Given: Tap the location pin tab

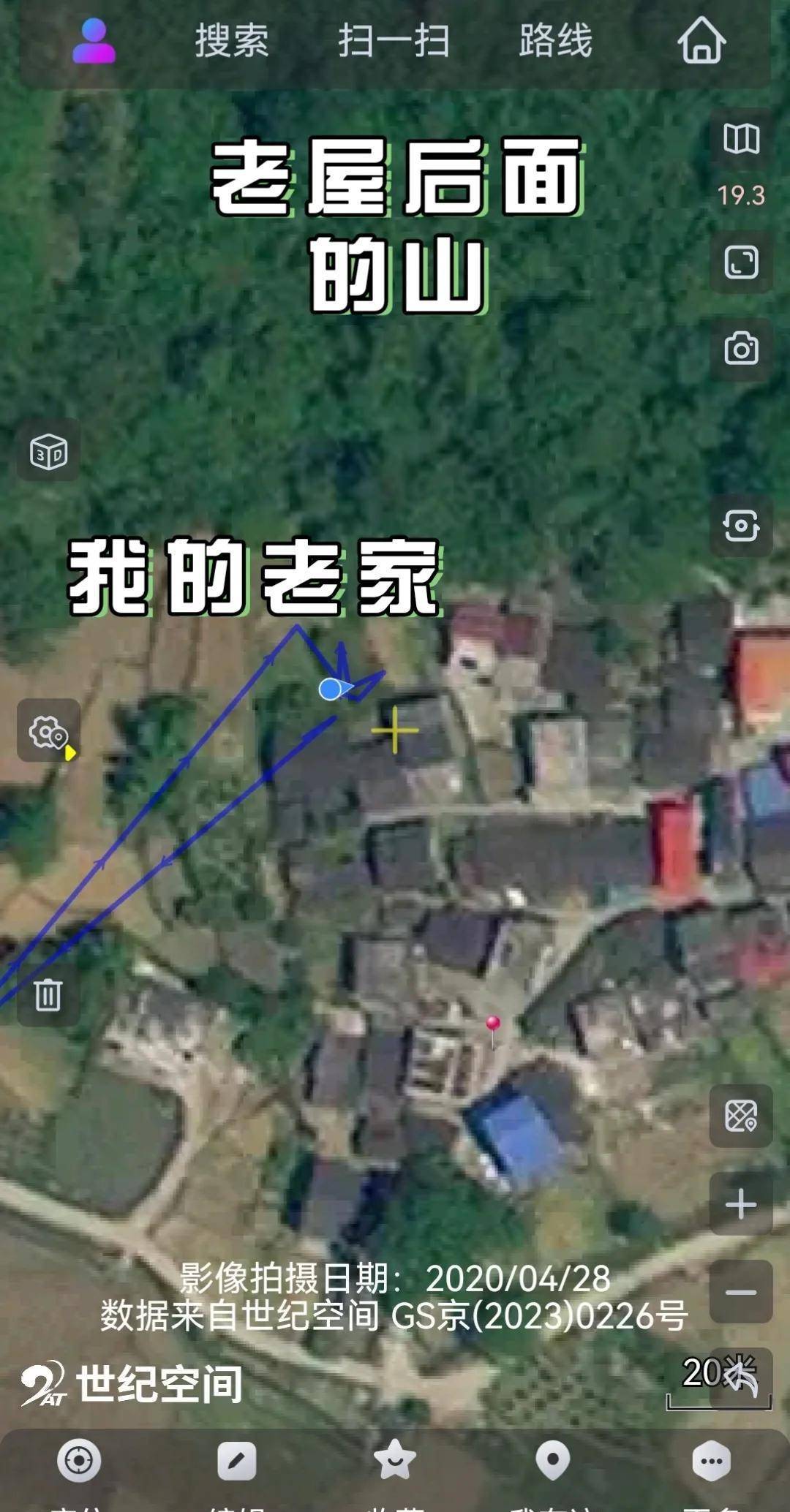Looking at the screenshot, I should 553,1460.
